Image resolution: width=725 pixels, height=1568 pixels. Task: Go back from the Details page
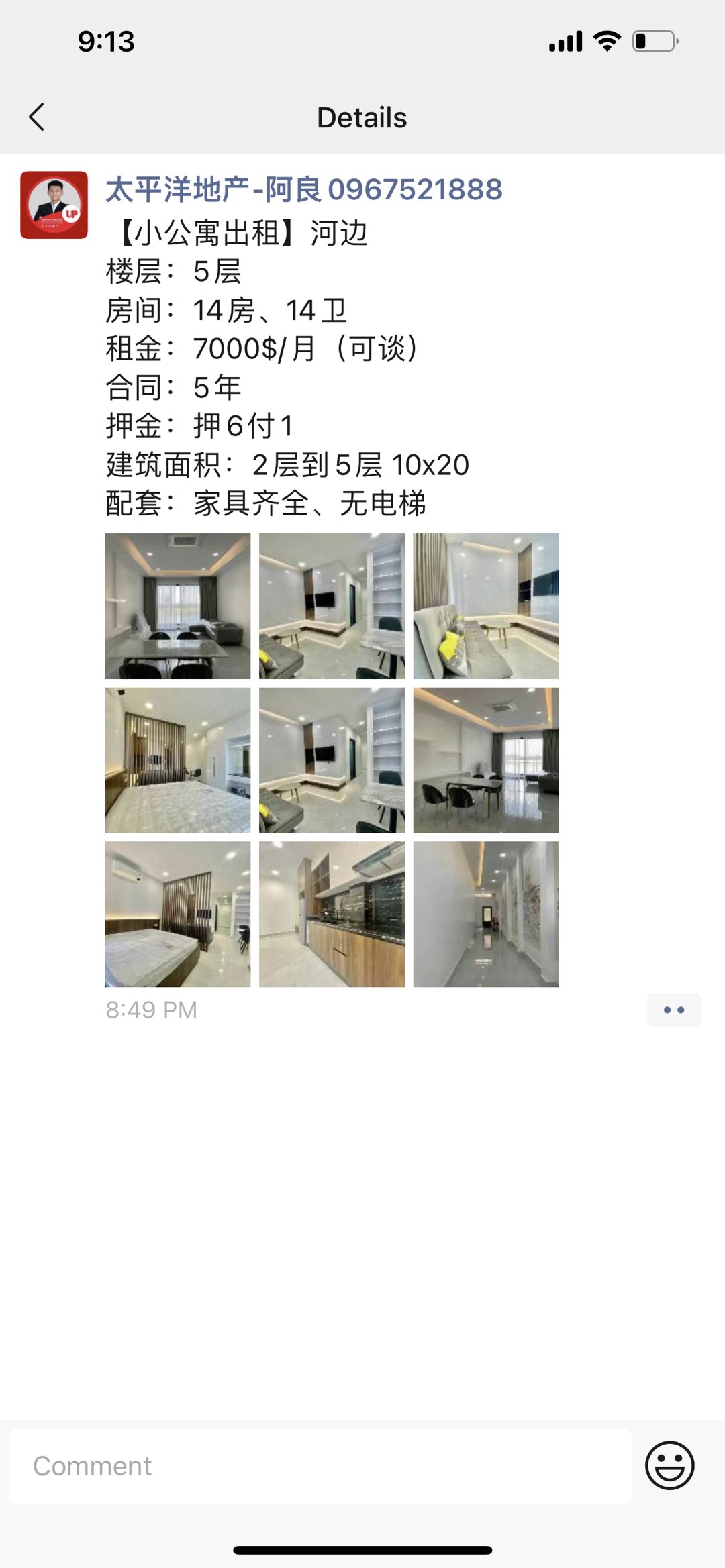point(38,117)
